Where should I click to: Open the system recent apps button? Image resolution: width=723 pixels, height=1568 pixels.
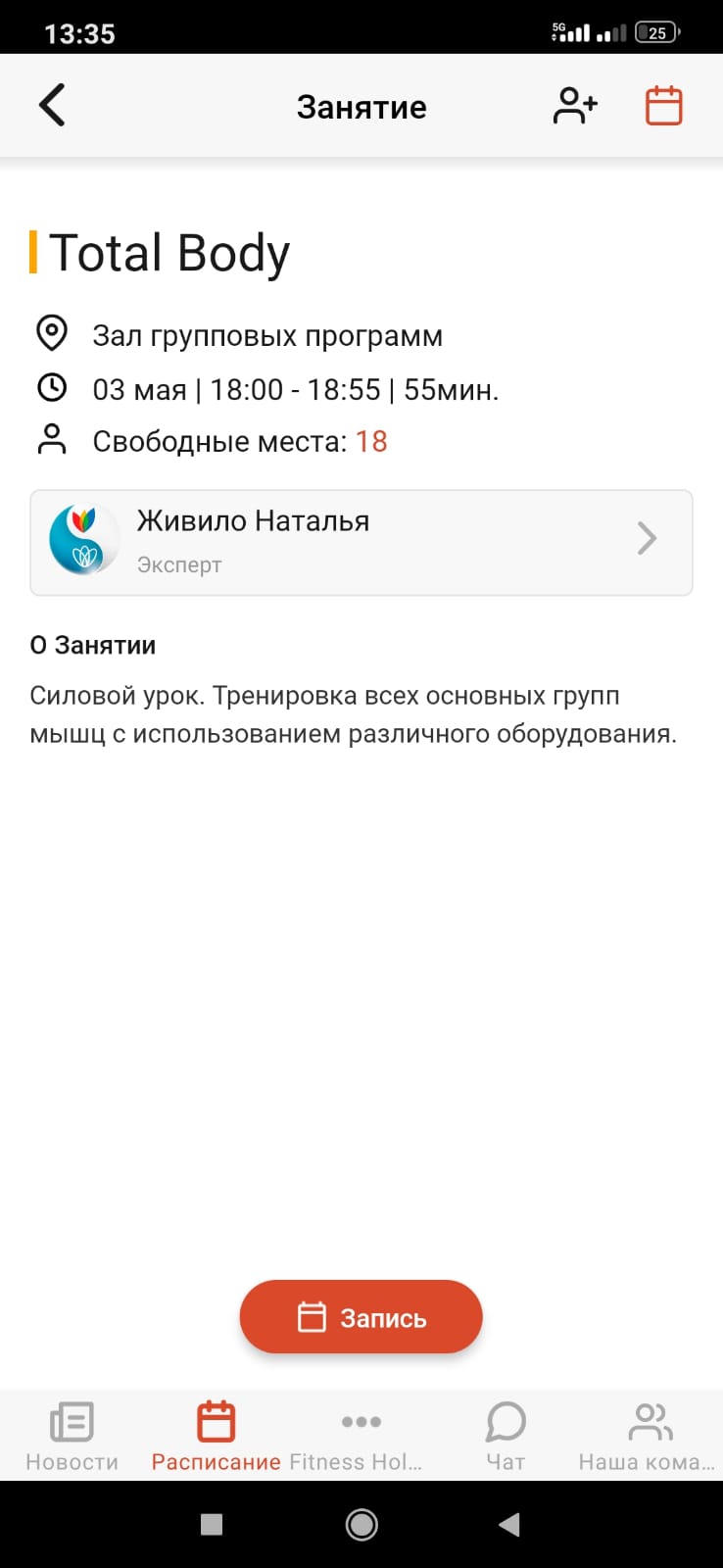coord(212,1524)
